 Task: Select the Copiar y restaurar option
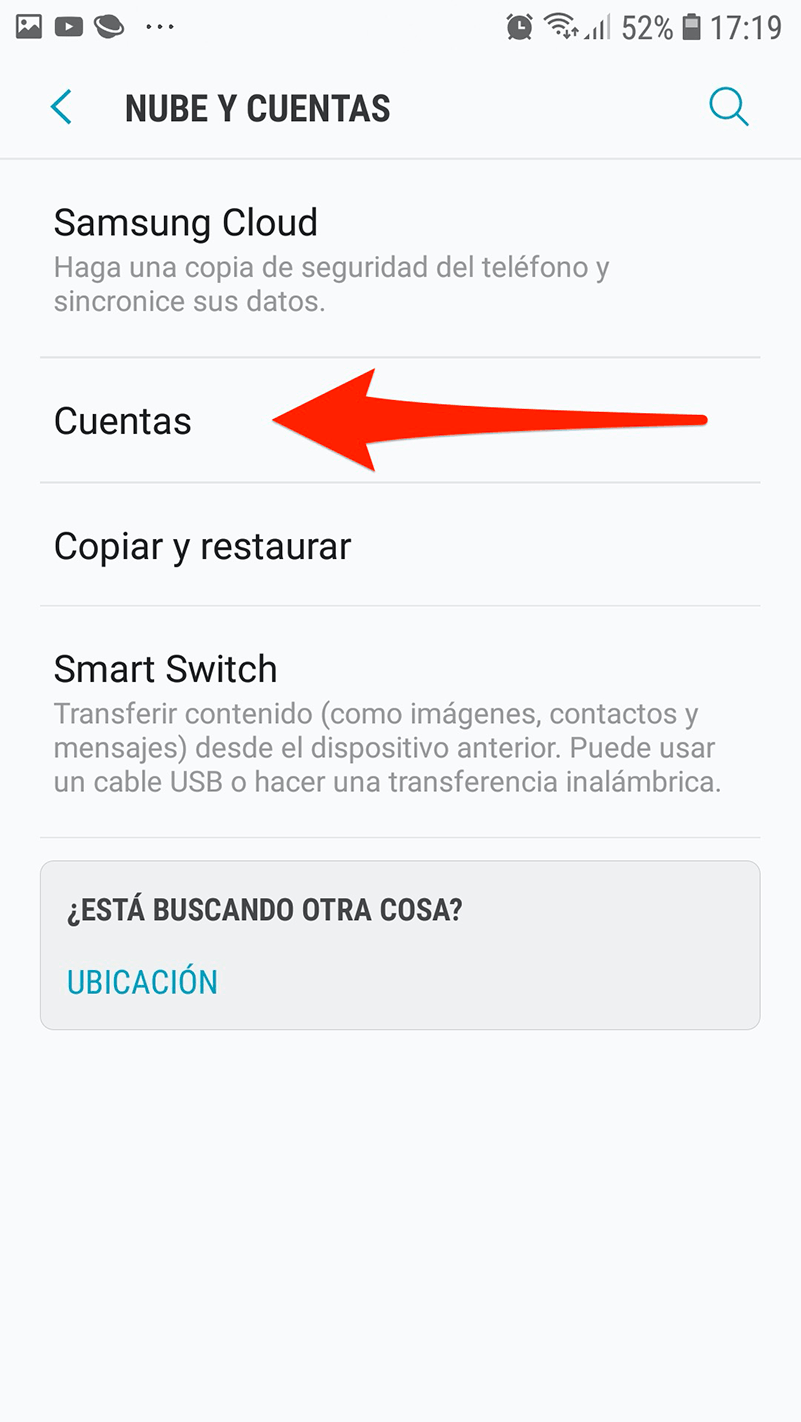202,546
